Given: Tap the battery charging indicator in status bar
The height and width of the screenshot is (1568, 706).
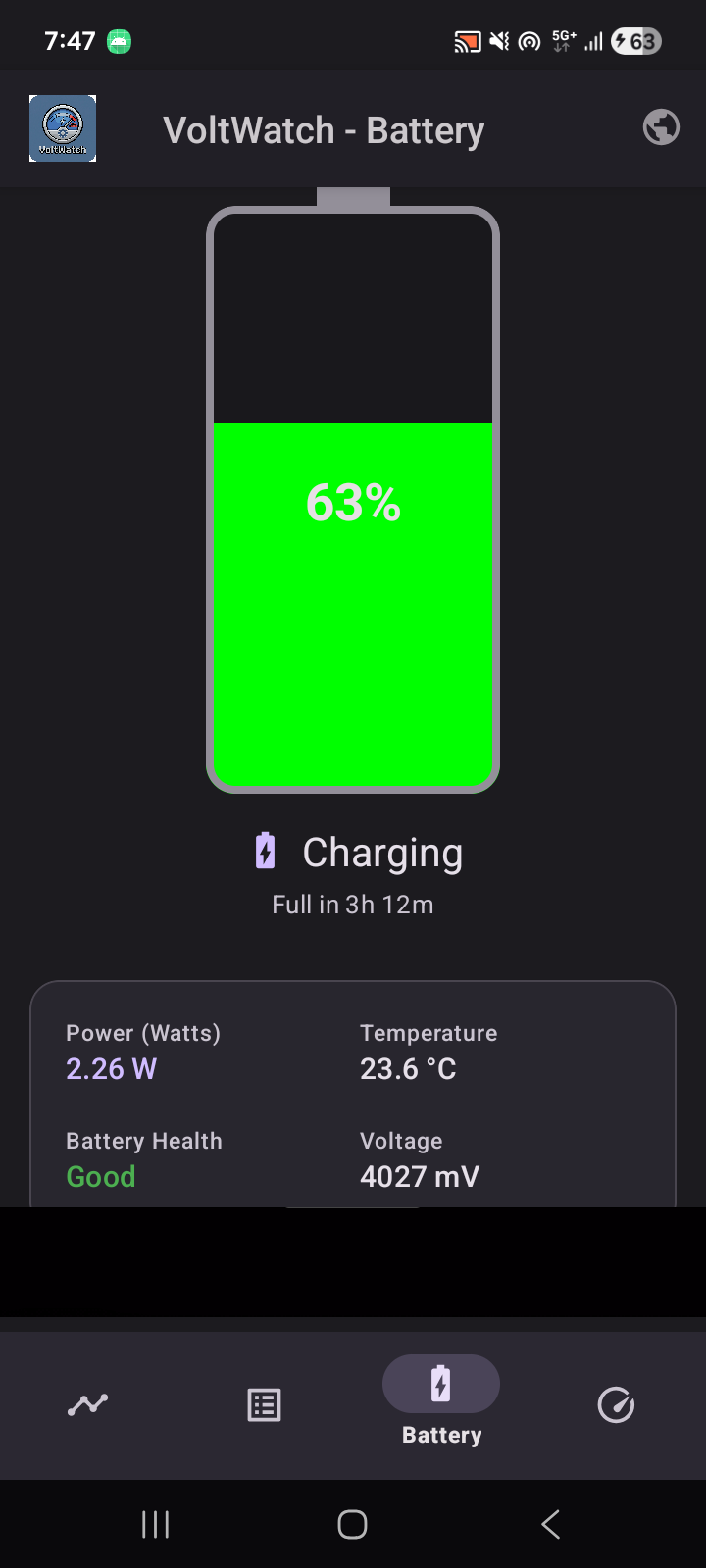Looking at the screenshot, I should pos(634,41).
